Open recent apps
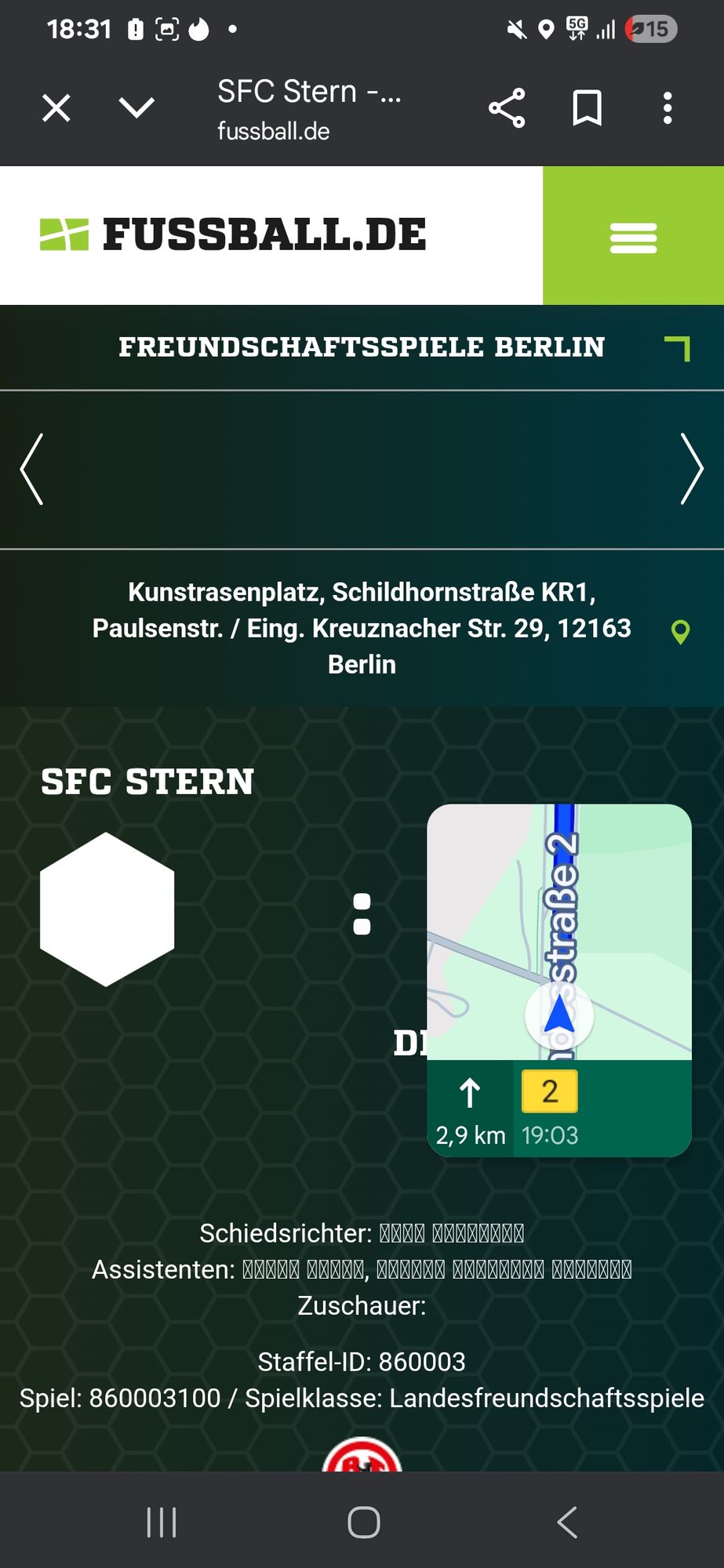 (162, 1523)
